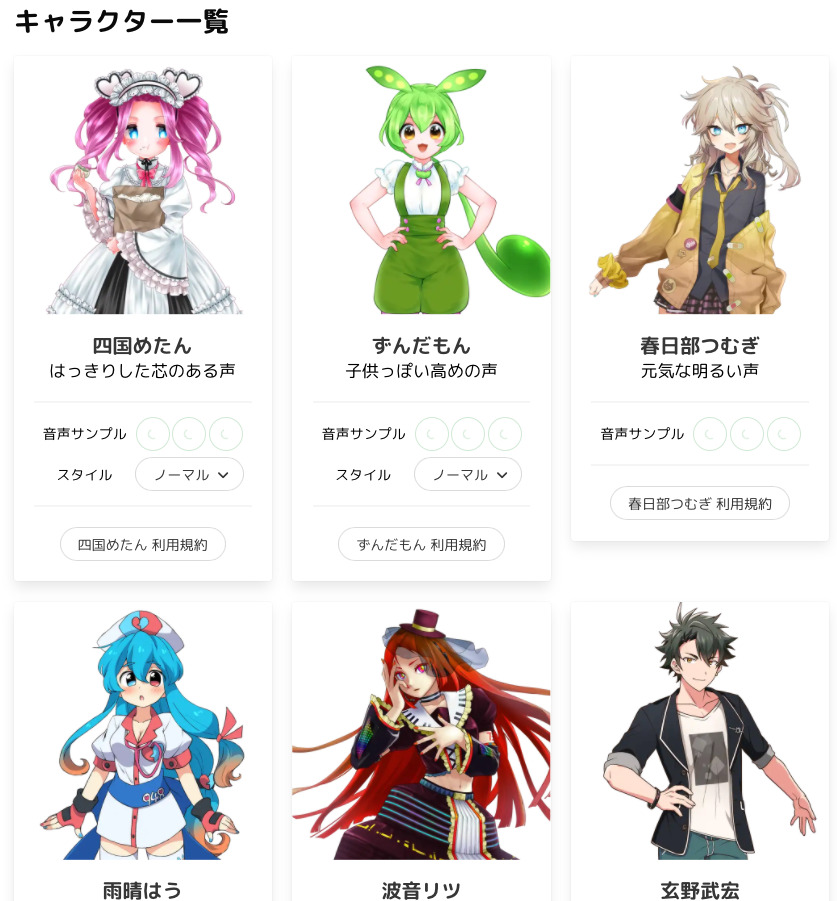This screenshot has width=837, height=901.
Task: Expand ずんだもん style selector
Action: tap(468, 474)
